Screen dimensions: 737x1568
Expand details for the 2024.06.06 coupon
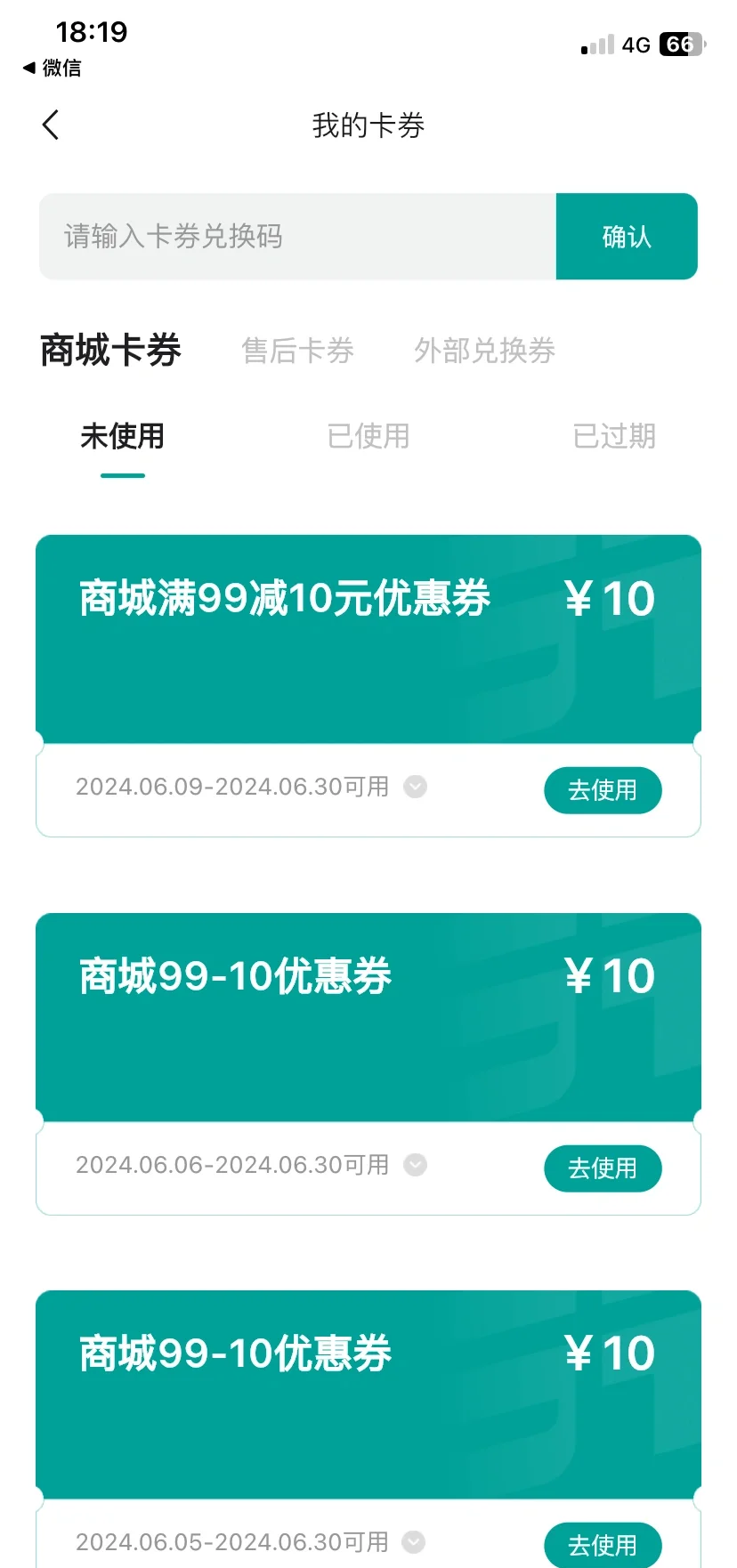(x=416, y=1165)
